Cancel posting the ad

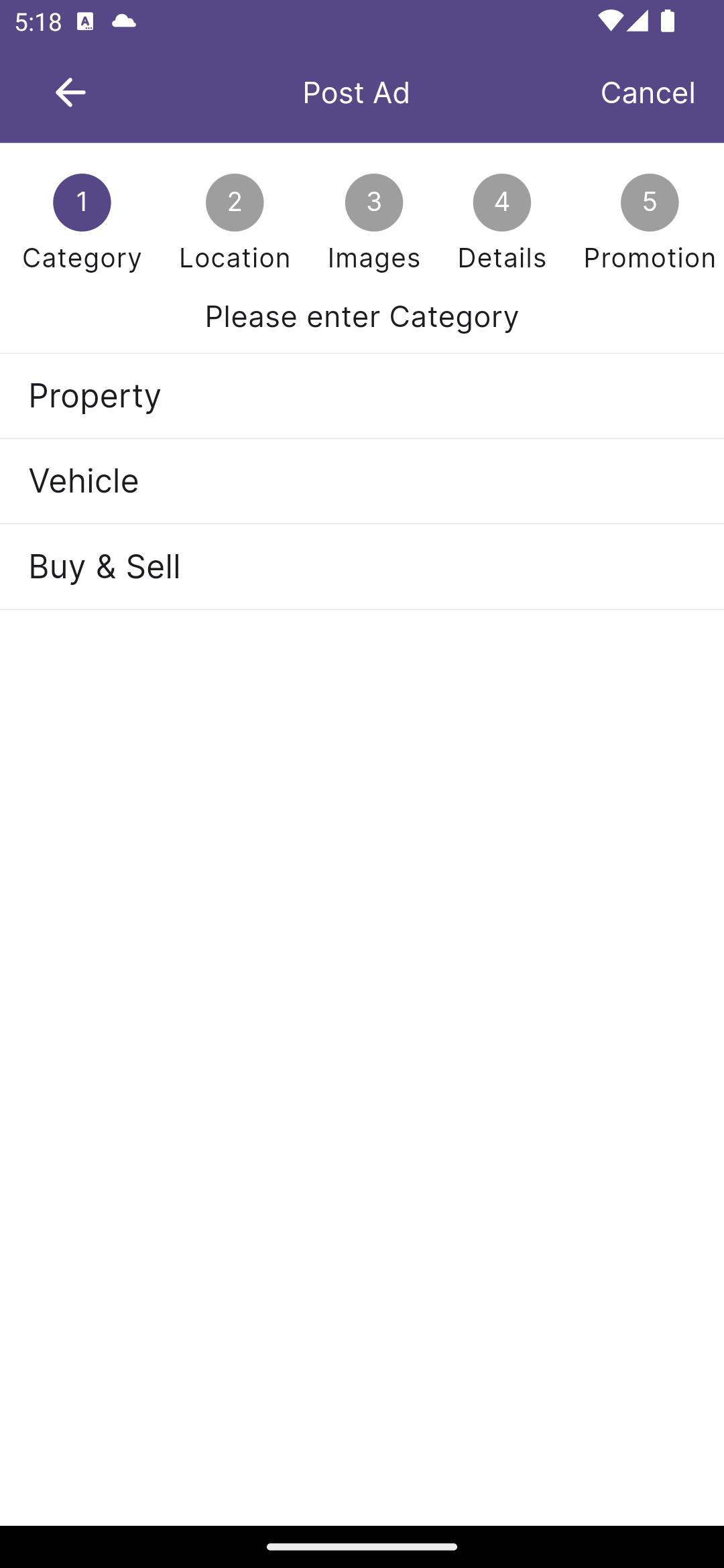point(648,92)
